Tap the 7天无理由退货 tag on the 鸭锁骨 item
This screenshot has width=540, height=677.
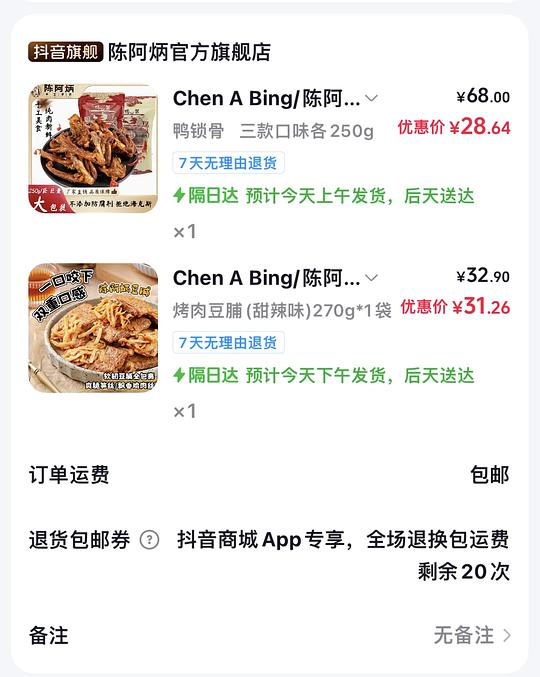228,163
